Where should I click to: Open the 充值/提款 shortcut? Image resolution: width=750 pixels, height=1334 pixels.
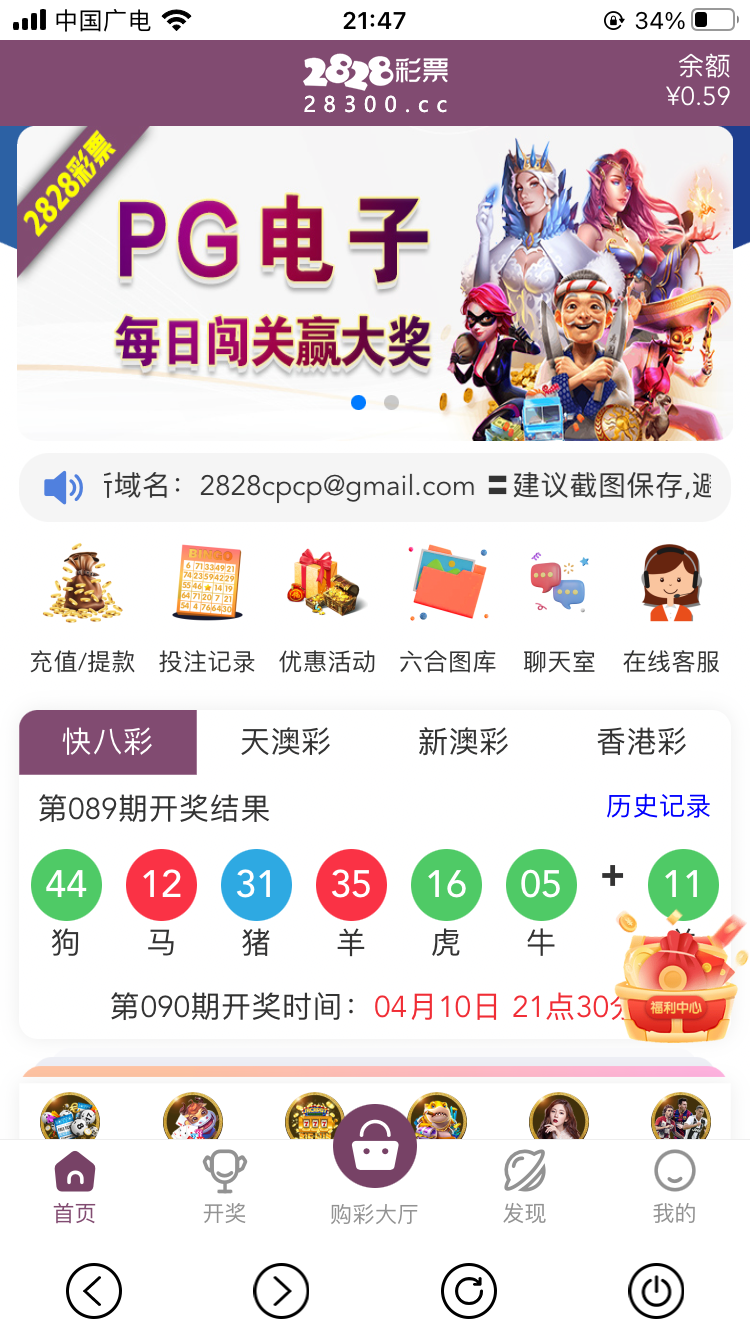(x=82, y=607)
